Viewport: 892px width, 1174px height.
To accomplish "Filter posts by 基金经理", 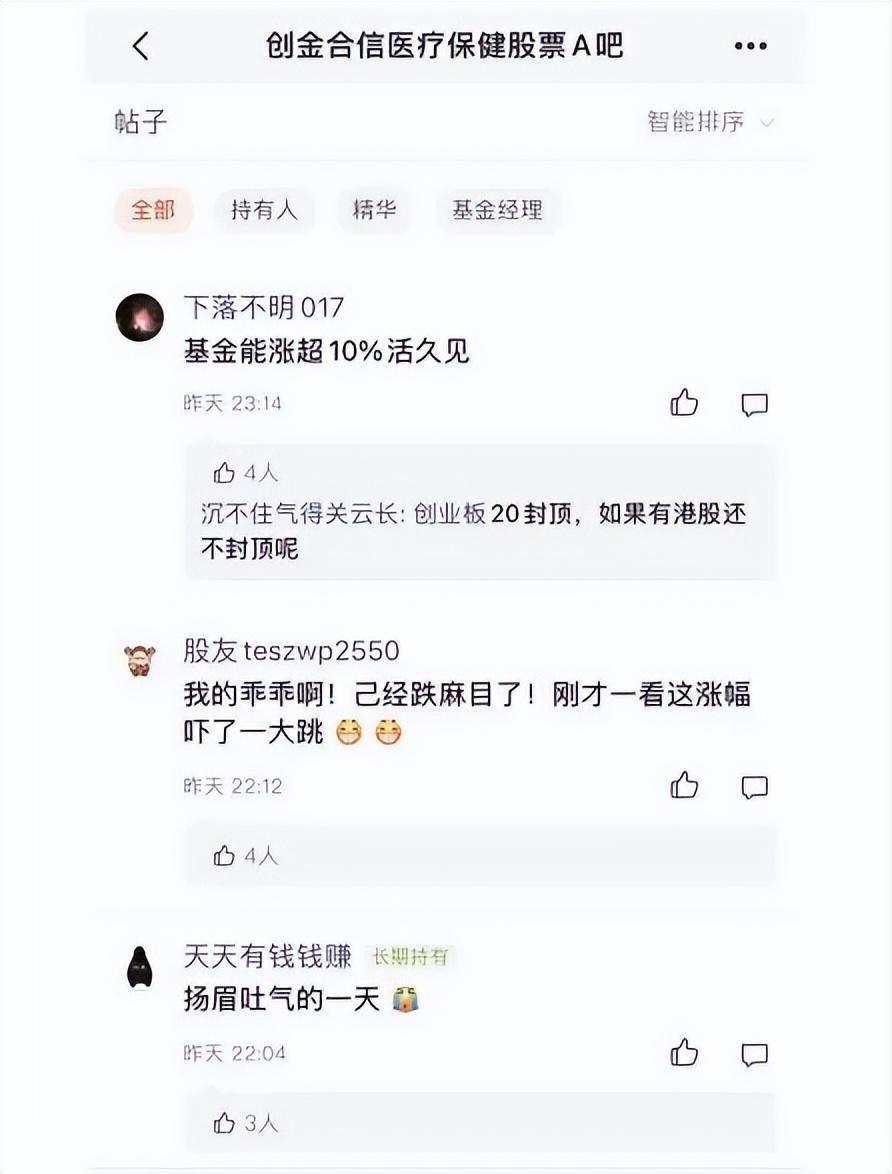I will (x=497, y=210).
